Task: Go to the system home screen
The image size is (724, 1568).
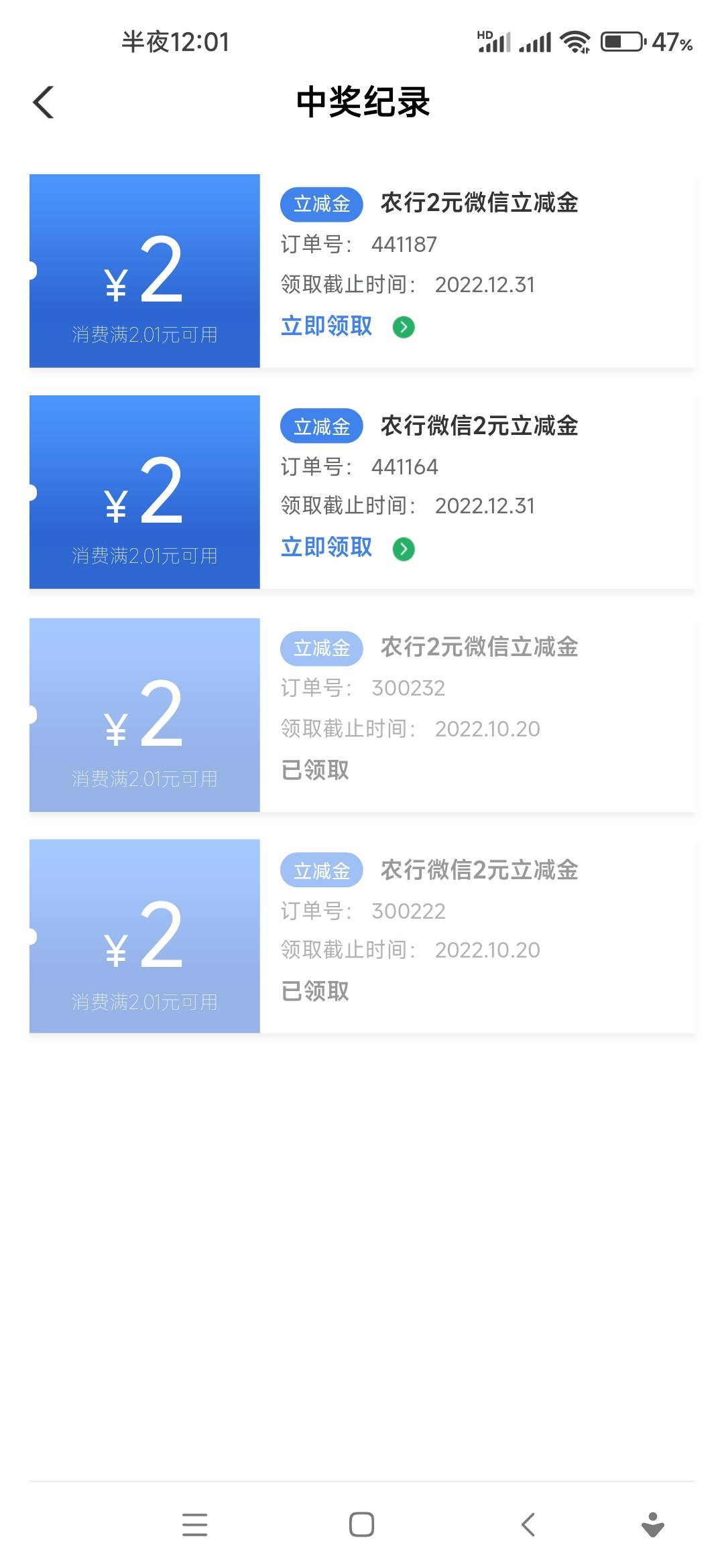Action: point(361,1524)
